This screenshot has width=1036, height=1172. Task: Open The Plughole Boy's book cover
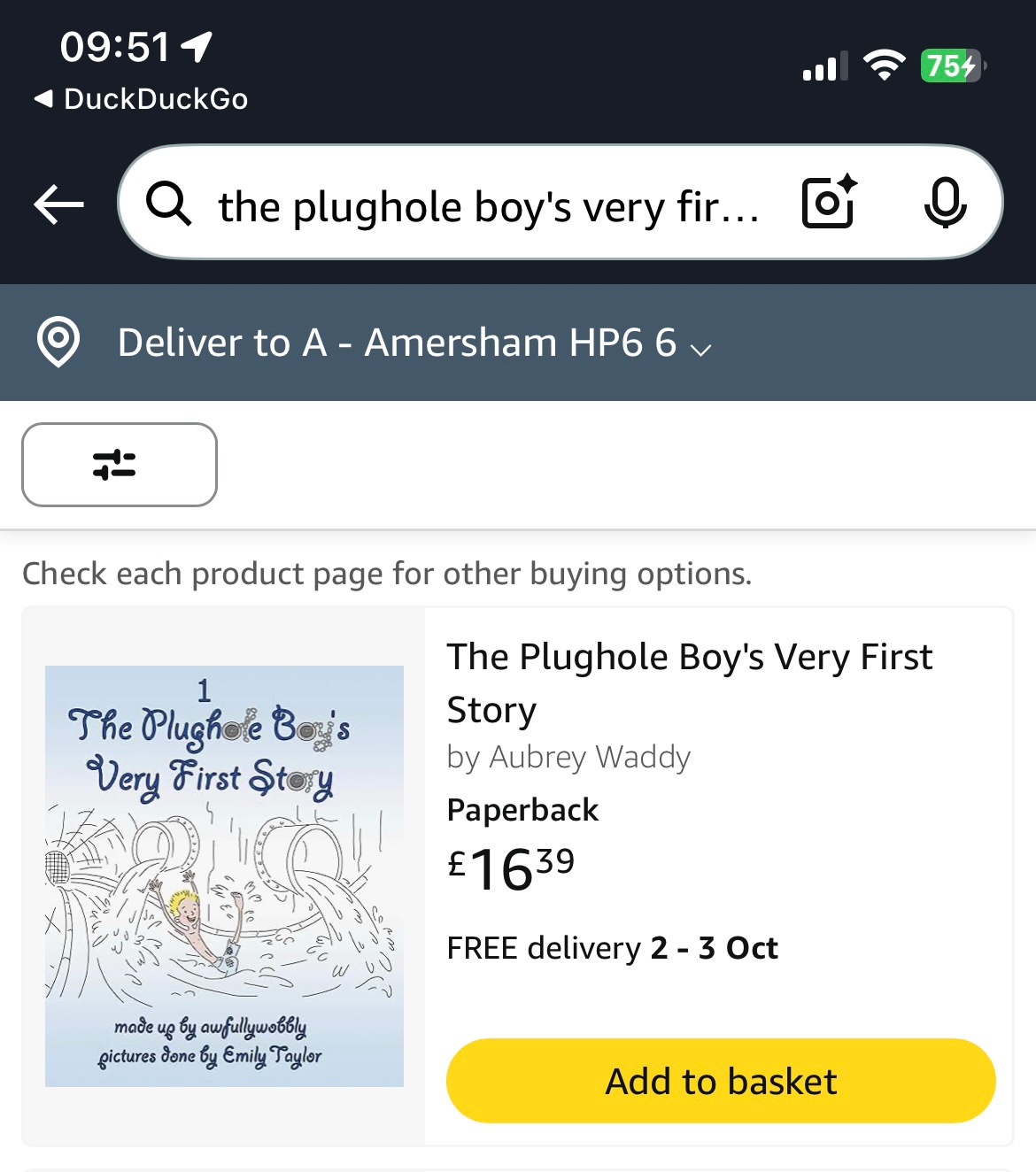click(224, 875)
